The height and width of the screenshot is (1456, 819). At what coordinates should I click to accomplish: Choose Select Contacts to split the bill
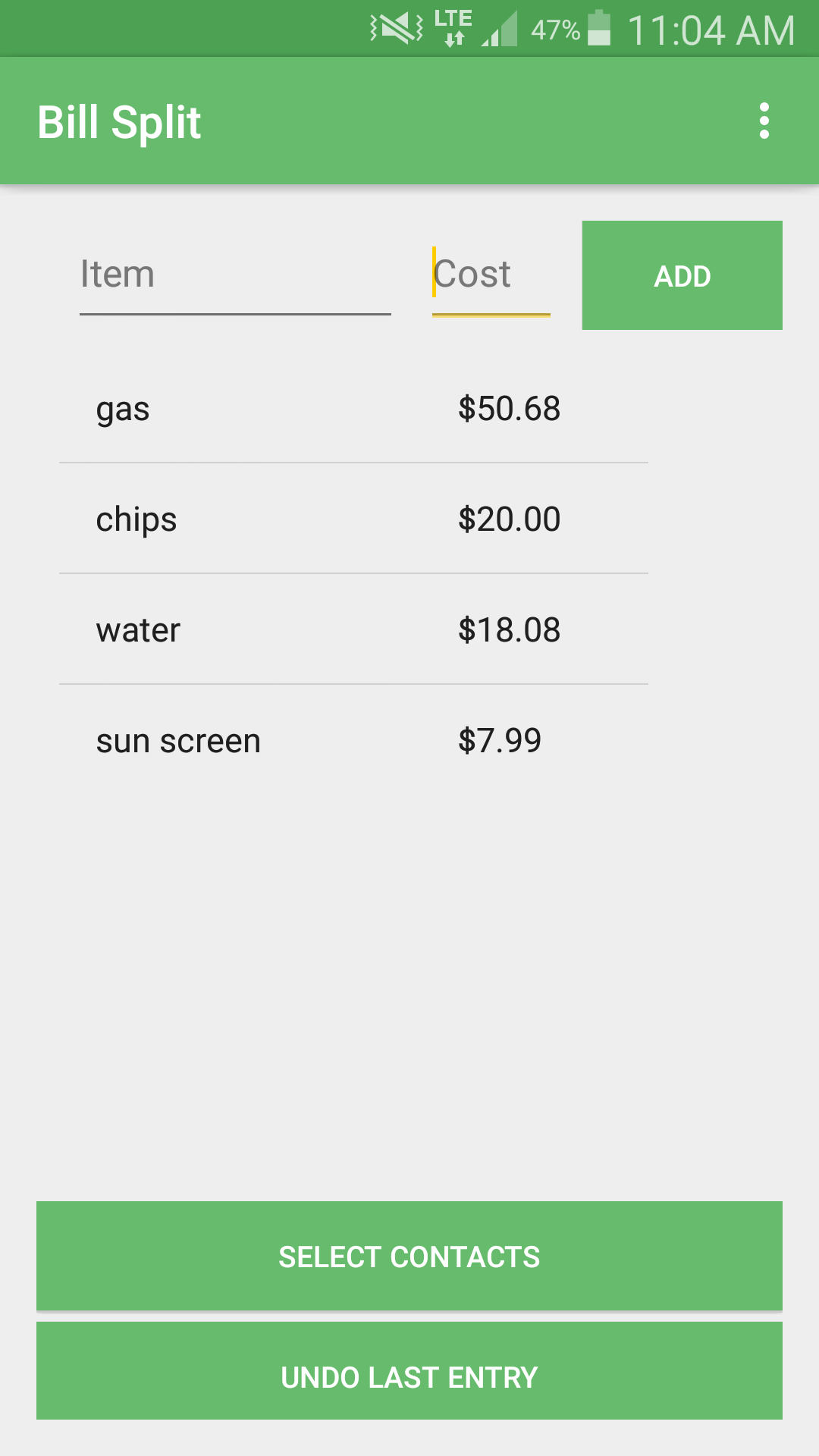tap(409, 1256)
